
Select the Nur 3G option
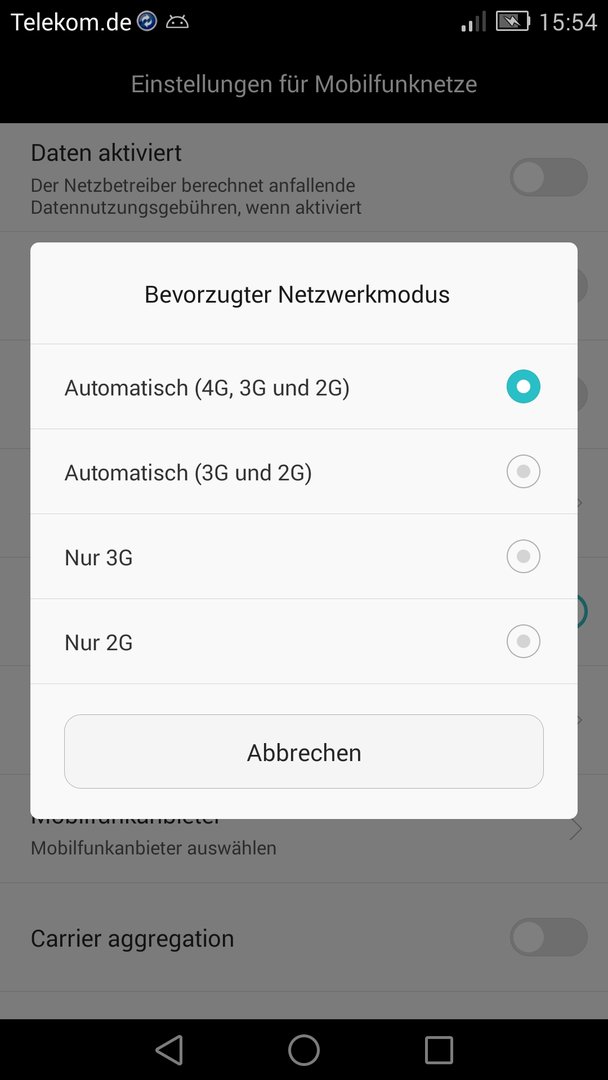coord(304,557)
